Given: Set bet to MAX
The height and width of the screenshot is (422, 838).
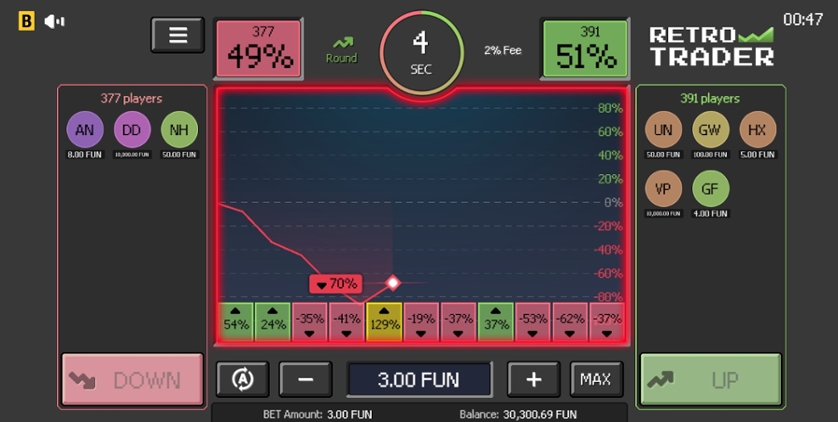Looking at the screenshot, I should (596, 380).
